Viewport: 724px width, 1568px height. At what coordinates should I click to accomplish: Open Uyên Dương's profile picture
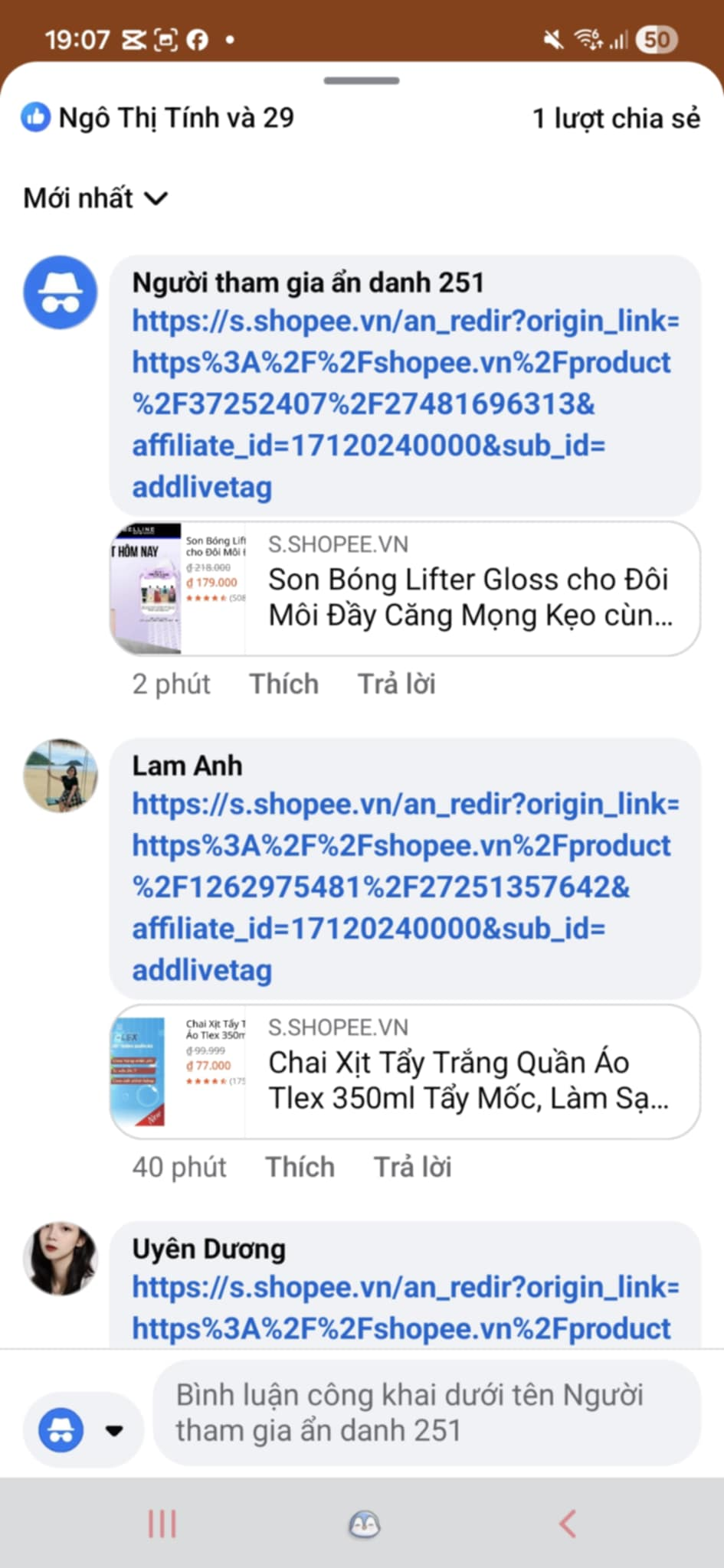61,1258
